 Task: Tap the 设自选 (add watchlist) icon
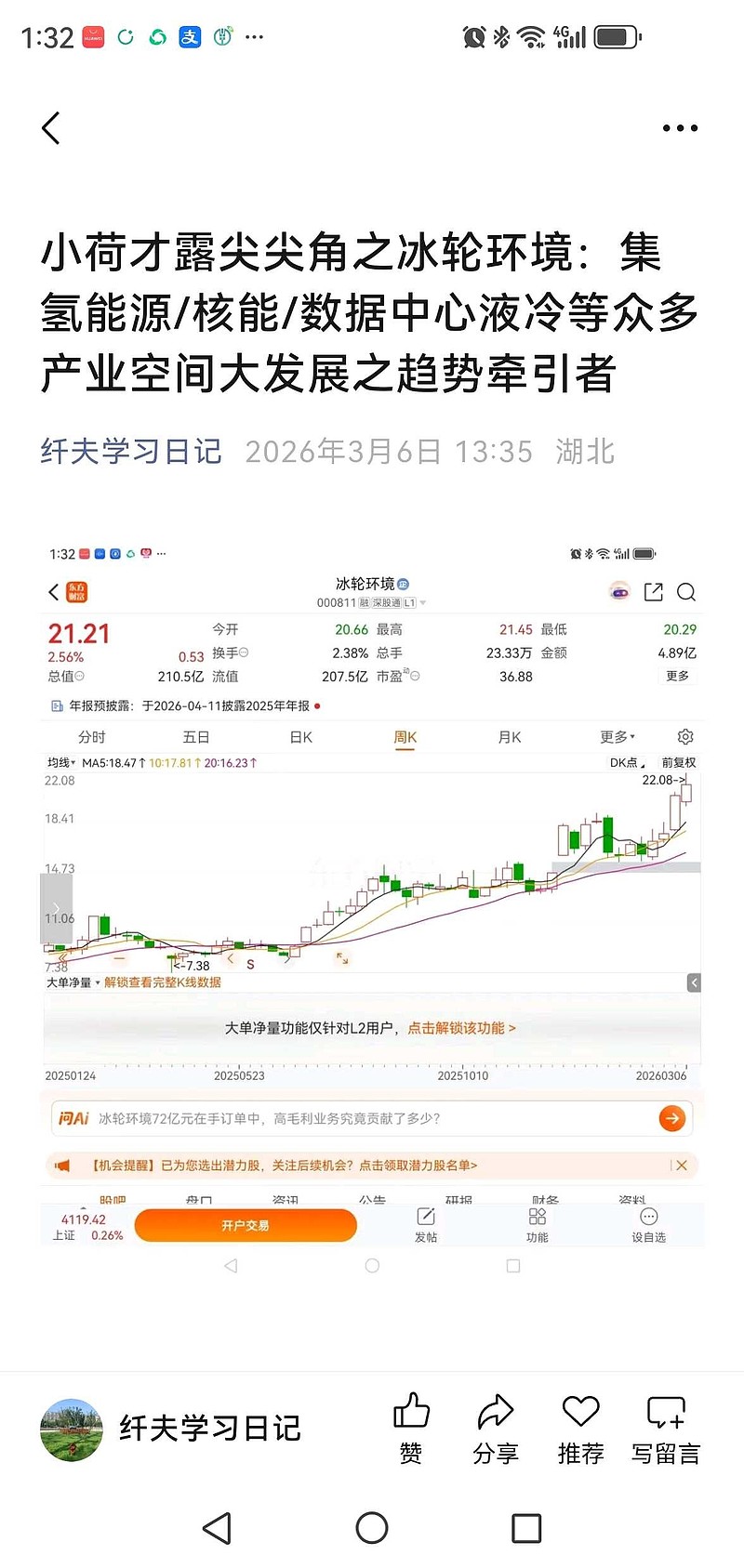tap(648, 1218)
